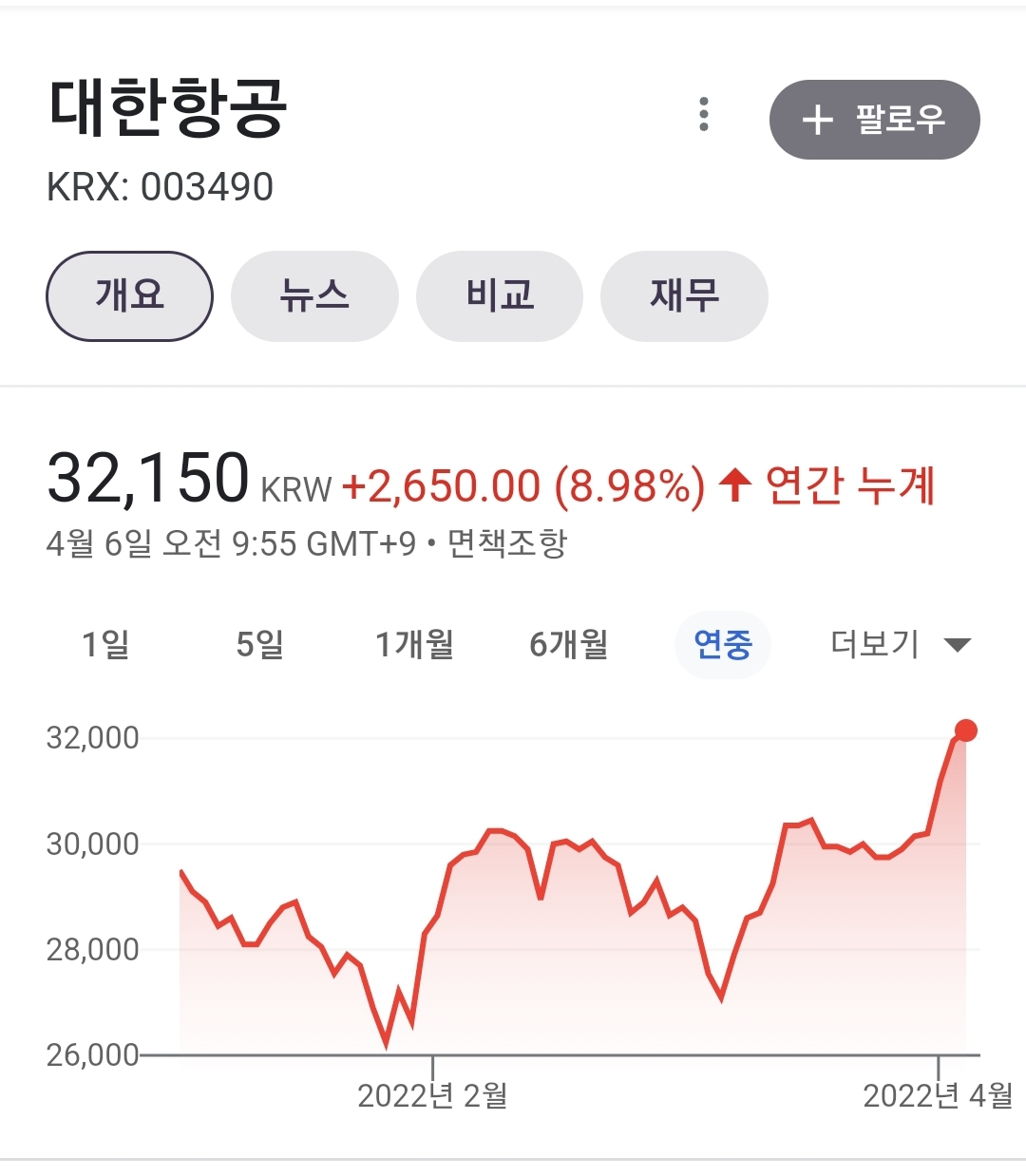Viewport: 1026px width, 1176px height.
Task: Open the three-dot overflow menu
Action: [704, 115]
